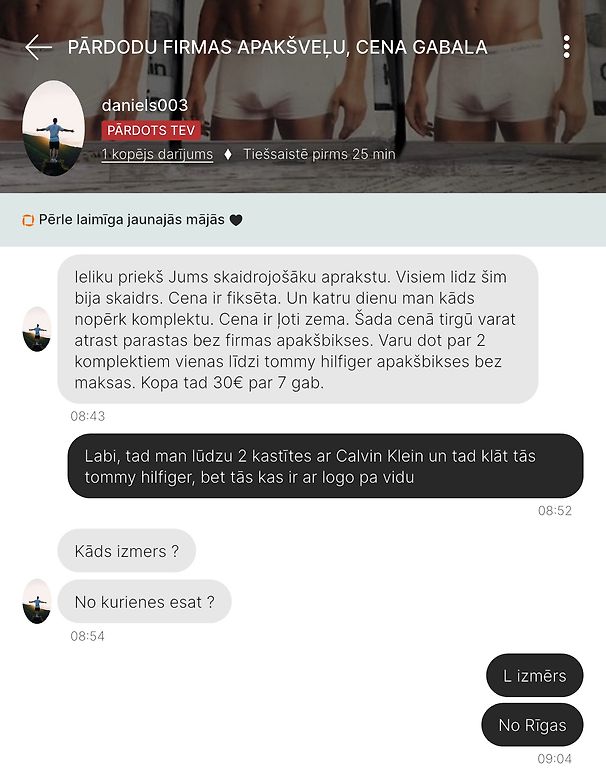606x768 pixels.
Task: Go back using the arrow icon
Action: click(x=38, y=47)
